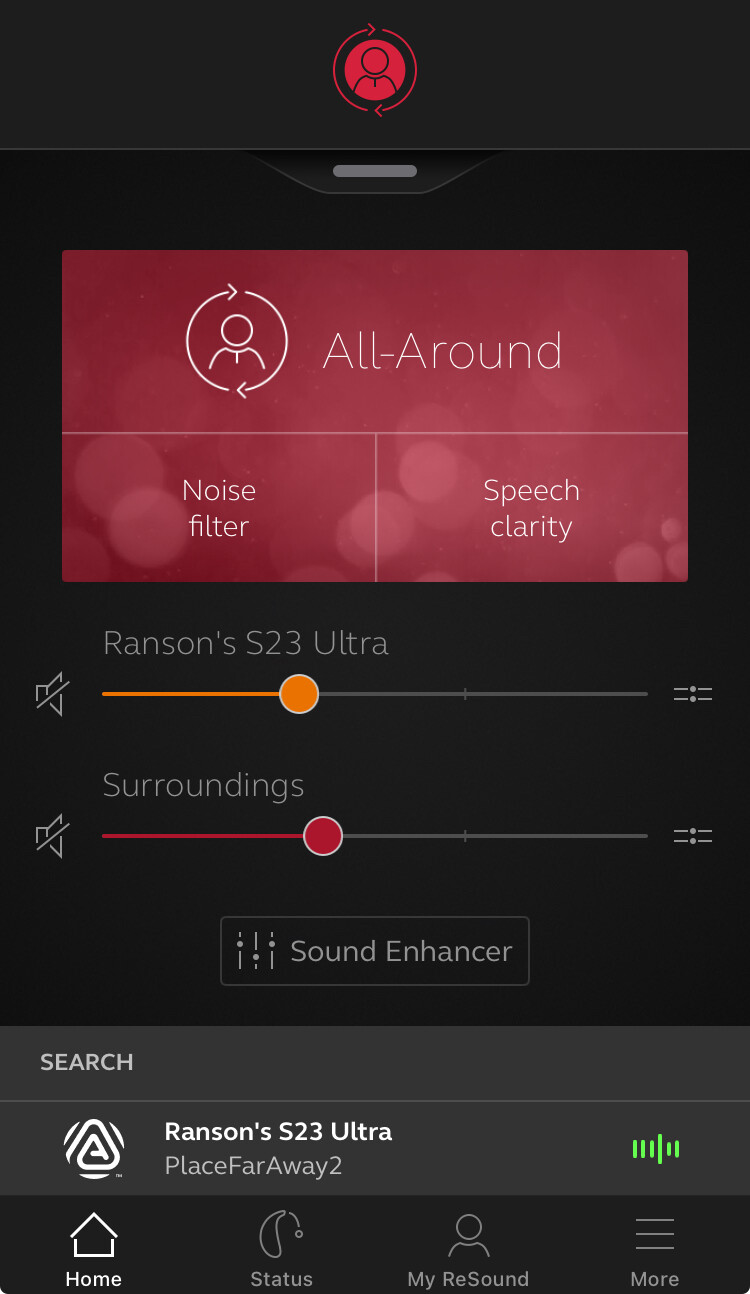Split Surroundings volume into left/right

point(693,836)
